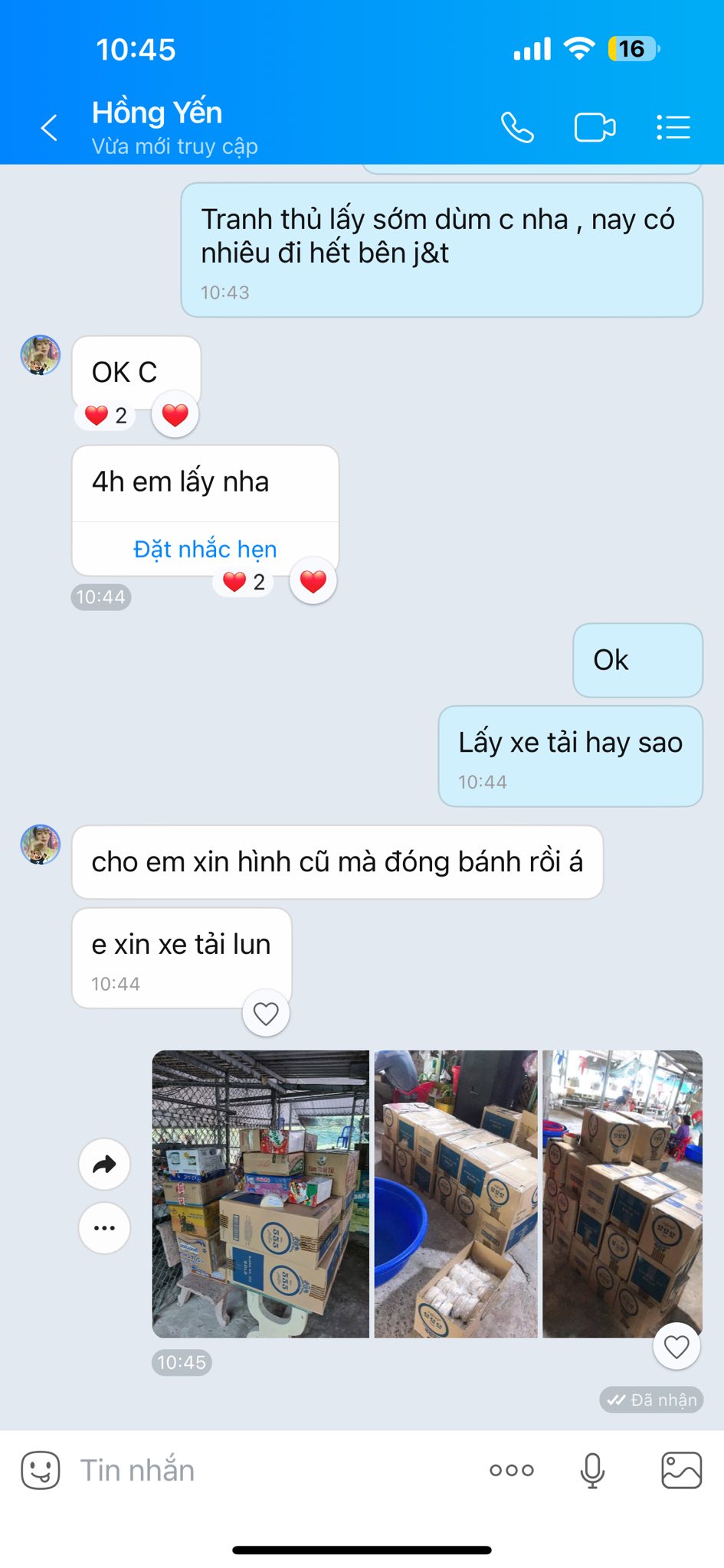Open Hồng Yến's avatar beside 'OK C'
724x1568 pixels.
point(41,355)
